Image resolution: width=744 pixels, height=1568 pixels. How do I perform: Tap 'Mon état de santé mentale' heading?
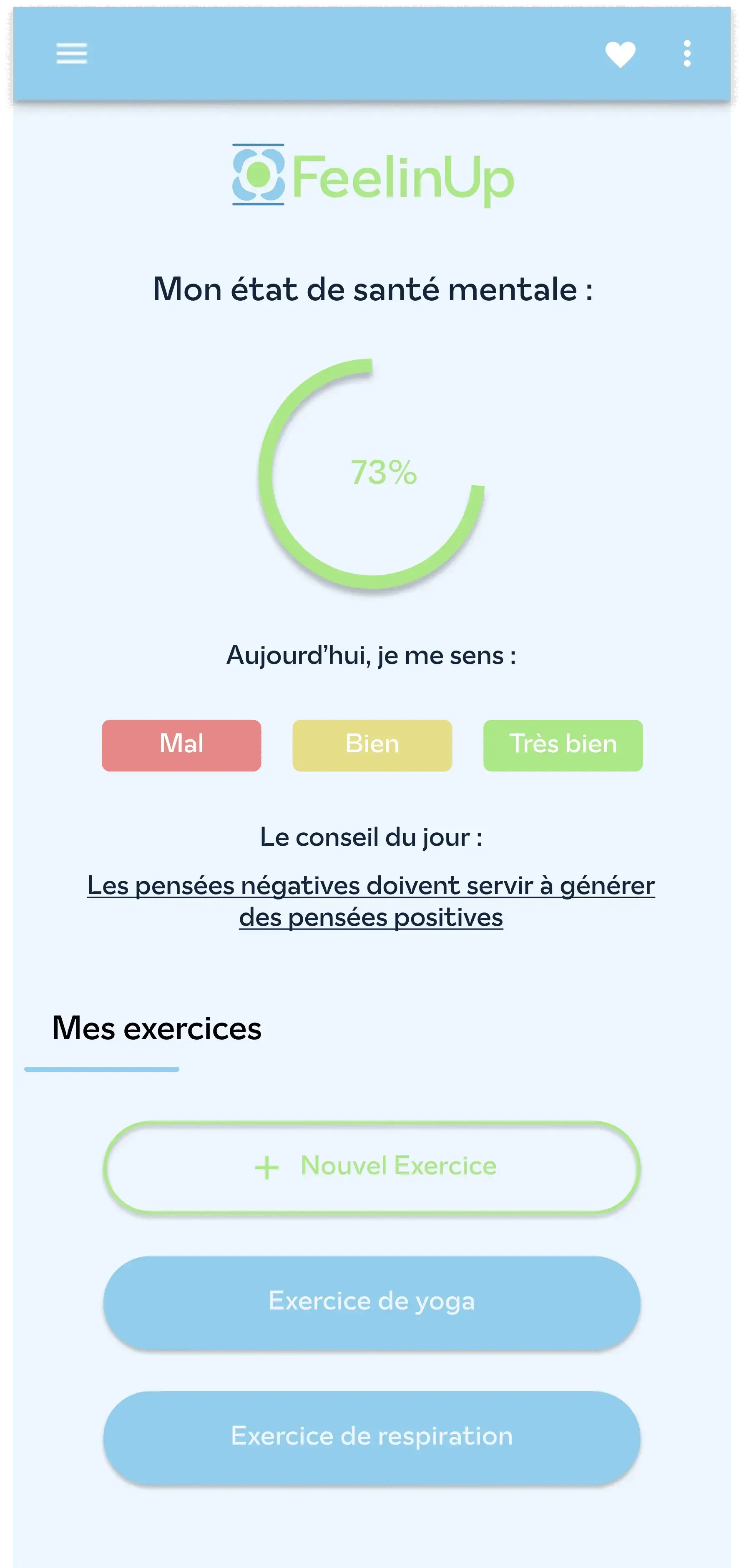coord(372,290)
